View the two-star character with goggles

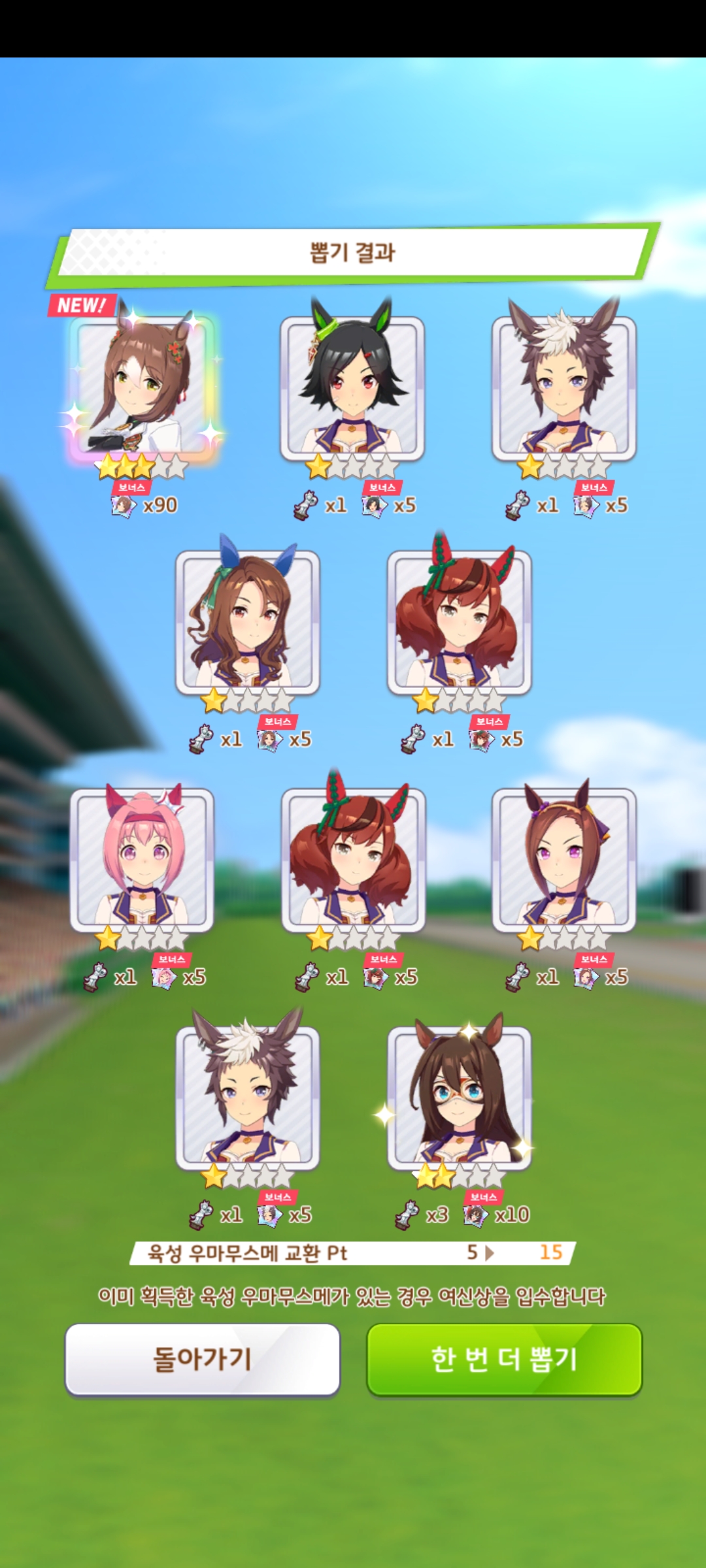pos(459,1098)
